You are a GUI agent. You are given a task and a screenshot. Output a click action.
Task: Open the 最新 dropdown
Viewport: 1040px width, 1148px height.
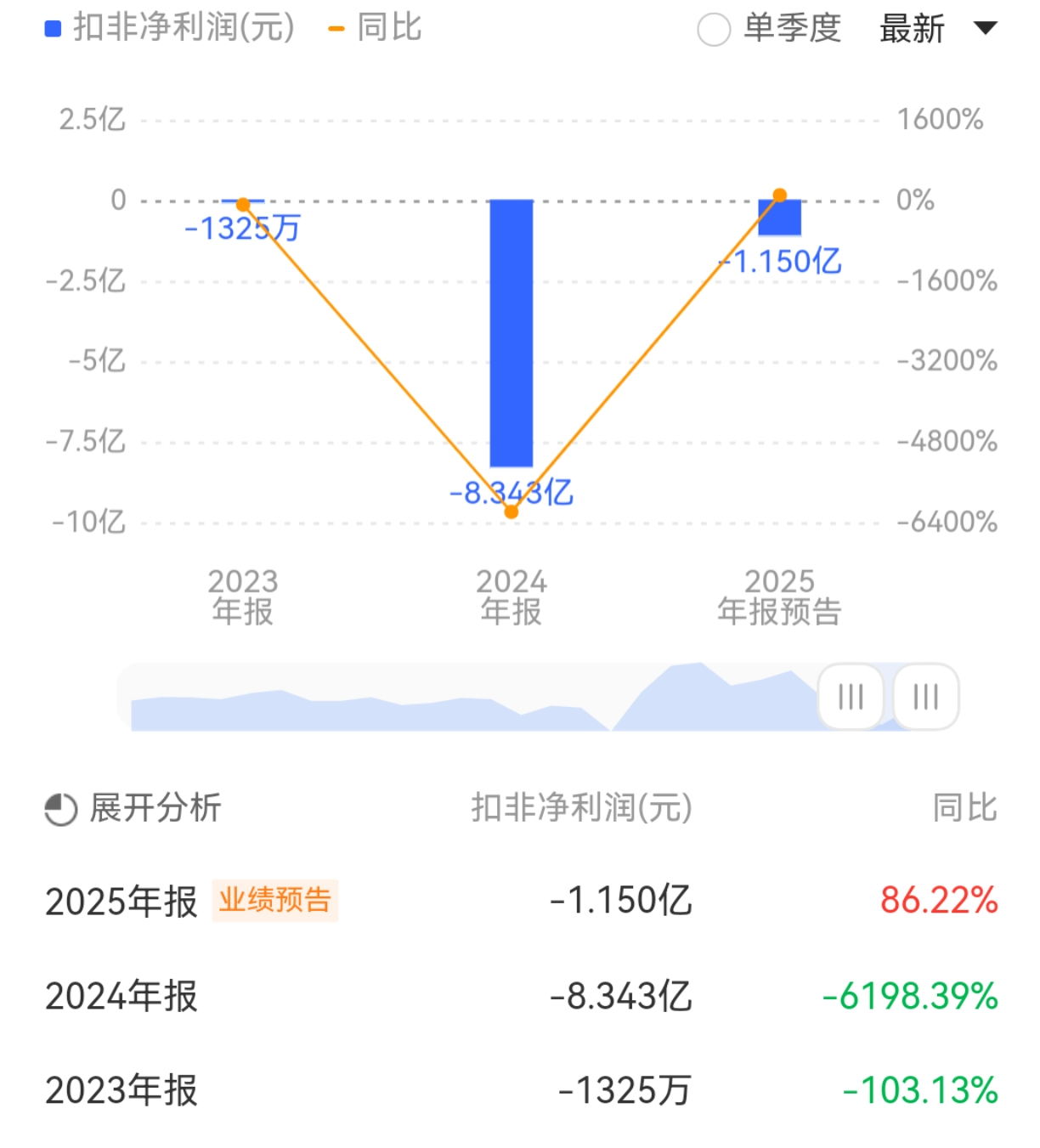937,29
